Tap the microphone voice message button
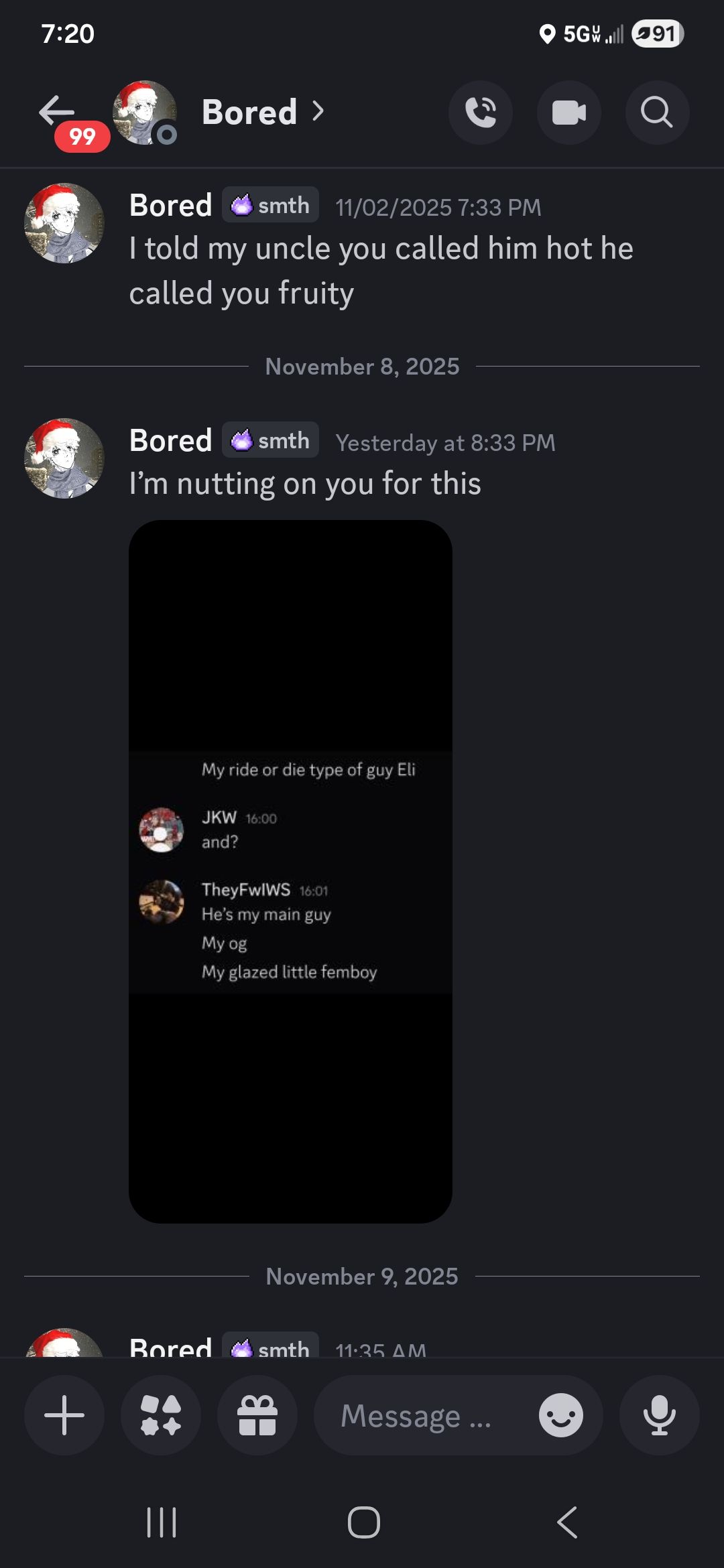This screenshot has height=1568, width=724. tap(659, 1415)
